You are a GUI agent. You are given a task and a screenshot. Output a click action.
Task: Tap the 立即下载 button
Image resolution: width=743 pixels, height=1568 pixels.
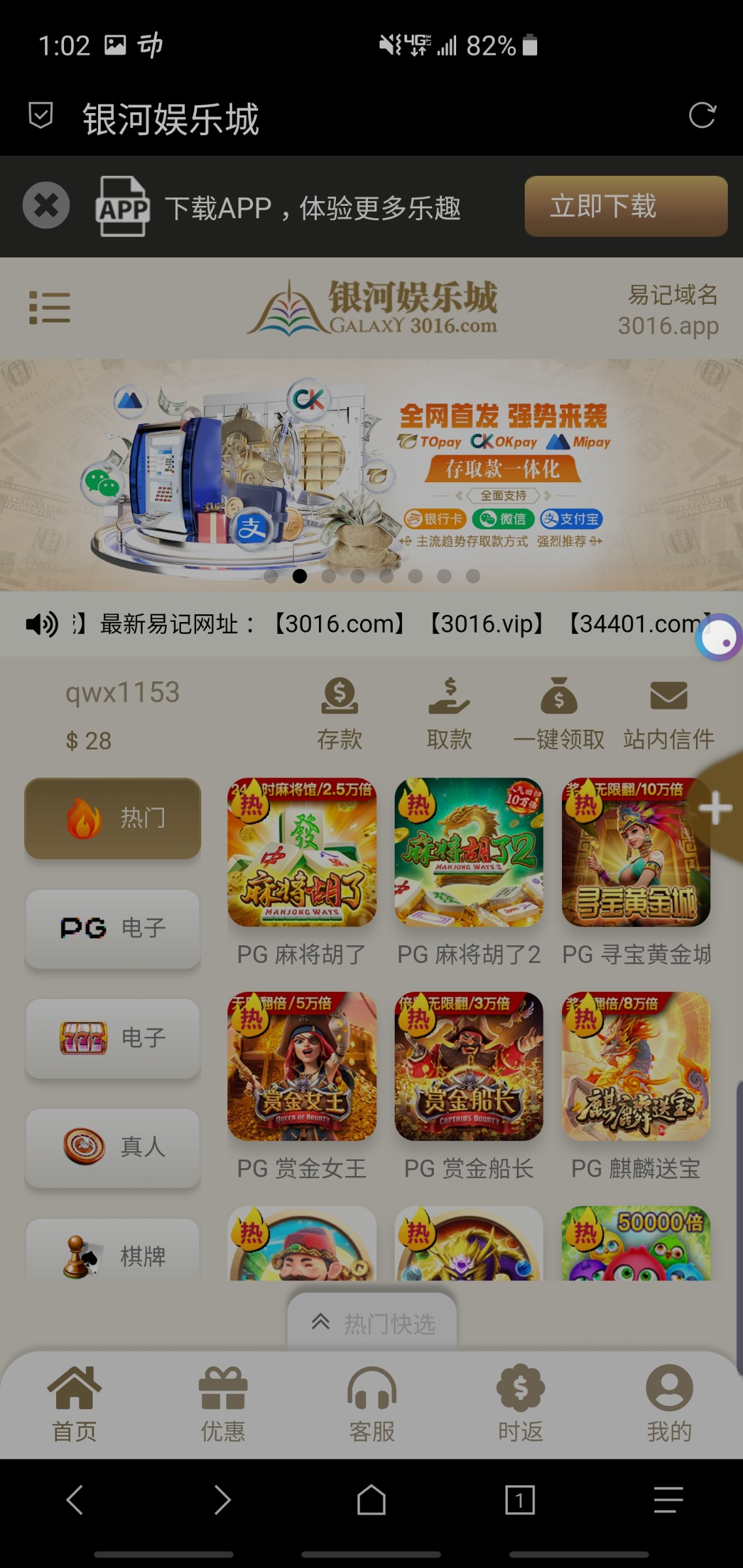[625, 206]
